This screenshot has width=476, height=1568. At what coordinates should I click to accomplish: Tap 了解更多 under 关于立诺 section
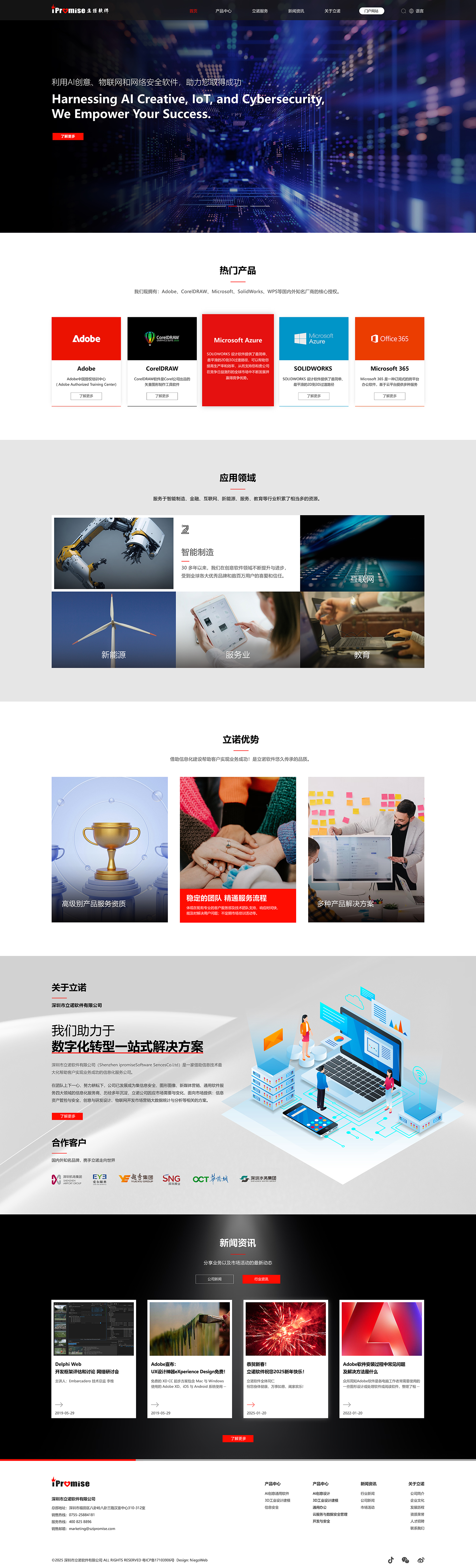[68, 1116]
